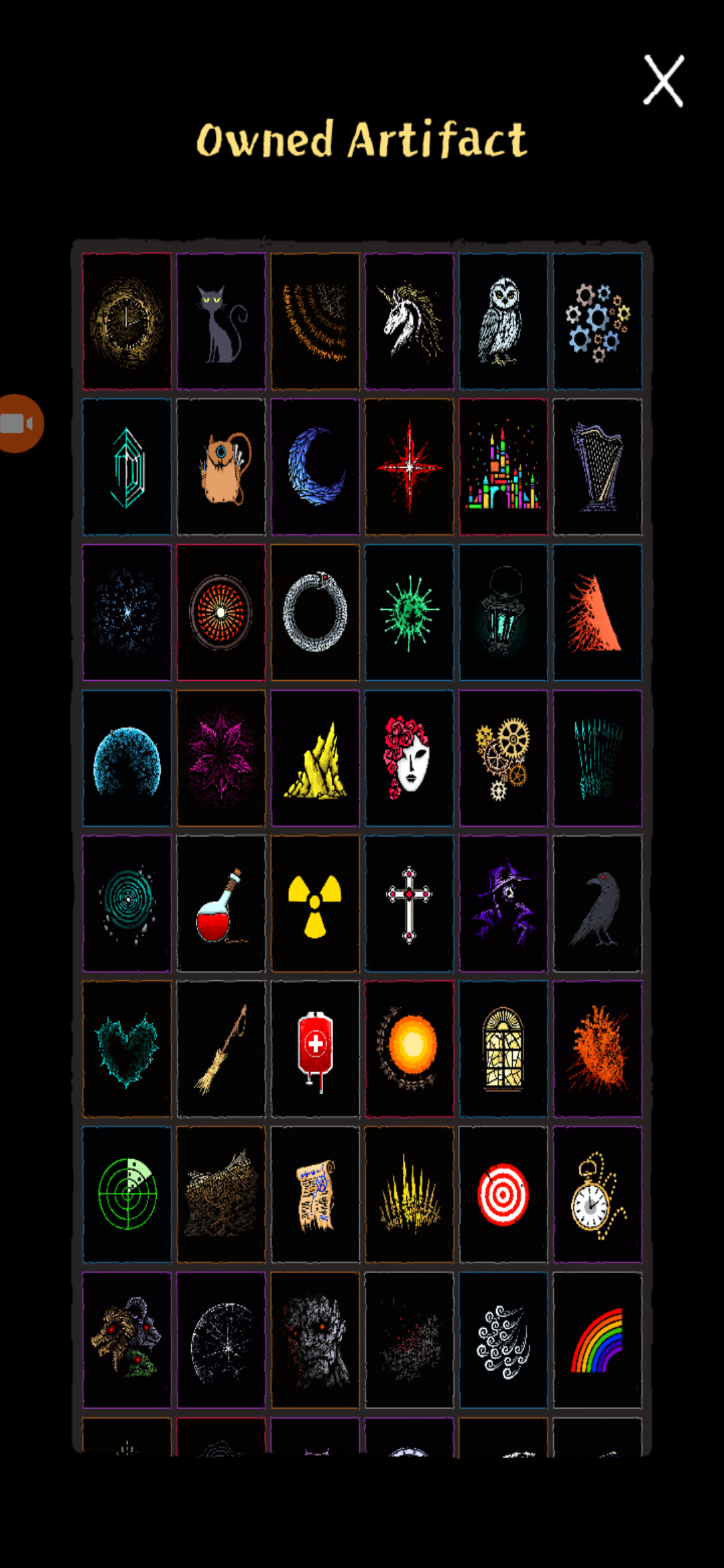Open the unicorn artifact card
724x1568 pixels.
tap(409, 322)
